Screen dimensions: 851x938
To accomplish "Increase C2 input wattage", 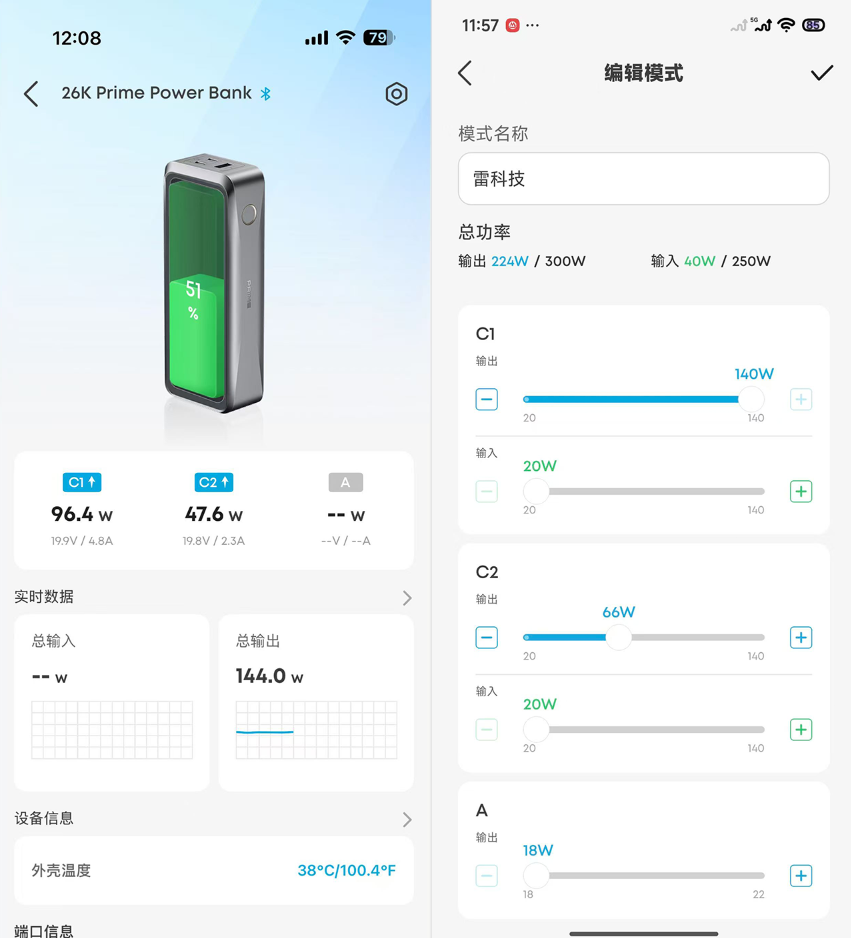I will (x=800, y=729).
